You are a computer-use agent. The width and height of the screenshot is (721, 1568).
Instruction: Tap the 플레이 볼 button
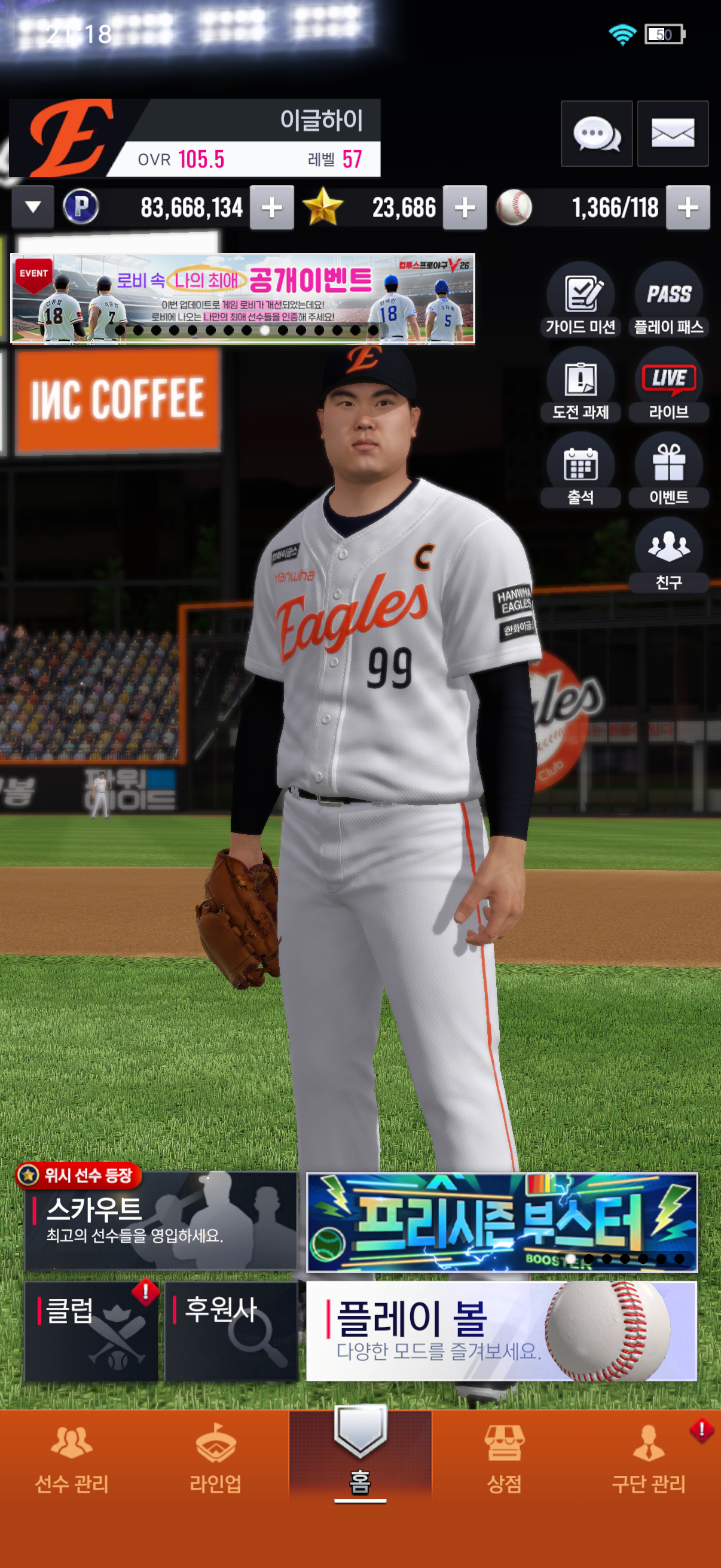[502, 1331]
